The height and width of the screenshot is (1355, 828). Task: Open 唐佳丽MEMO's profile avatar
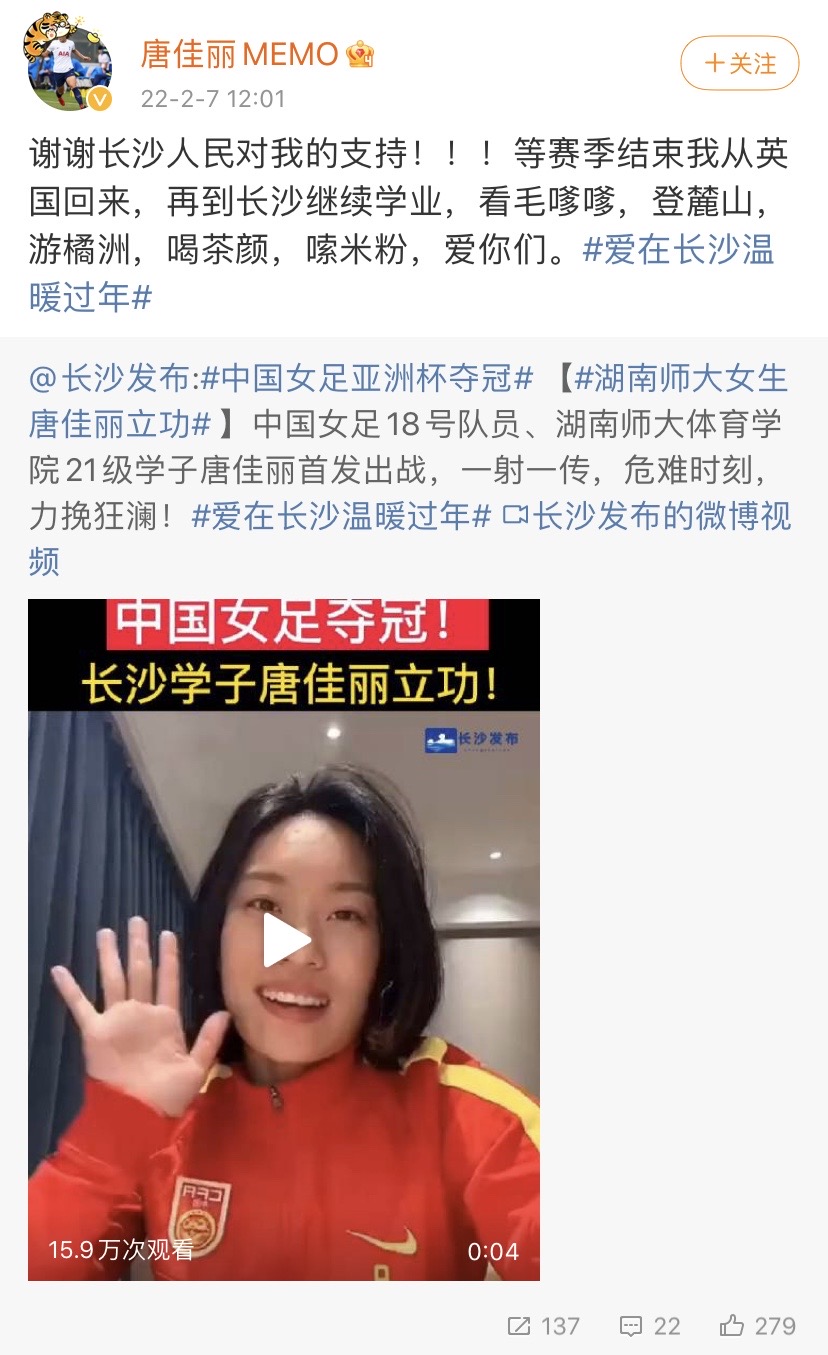click(x=68, y=62)
